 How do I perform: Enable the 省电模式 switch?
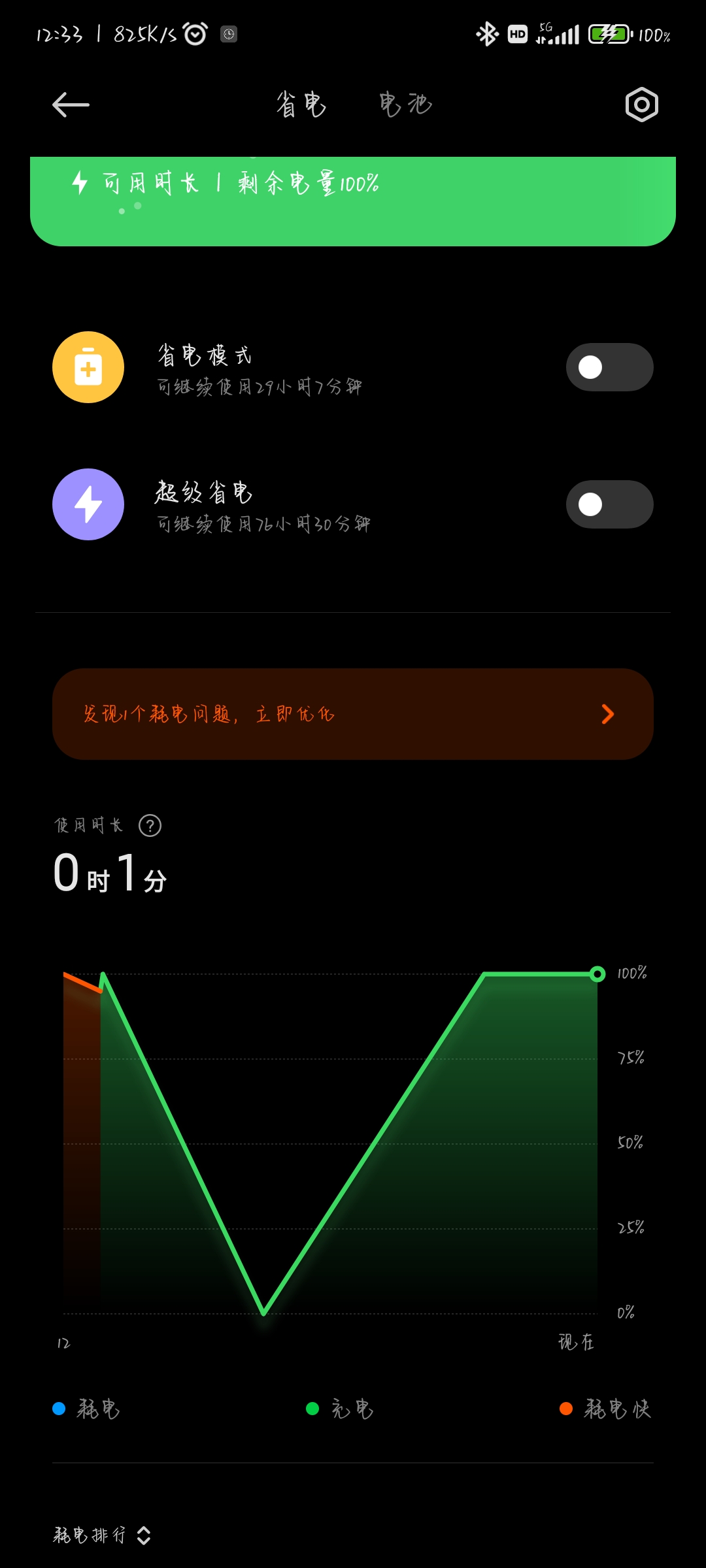tap(609, 367)
